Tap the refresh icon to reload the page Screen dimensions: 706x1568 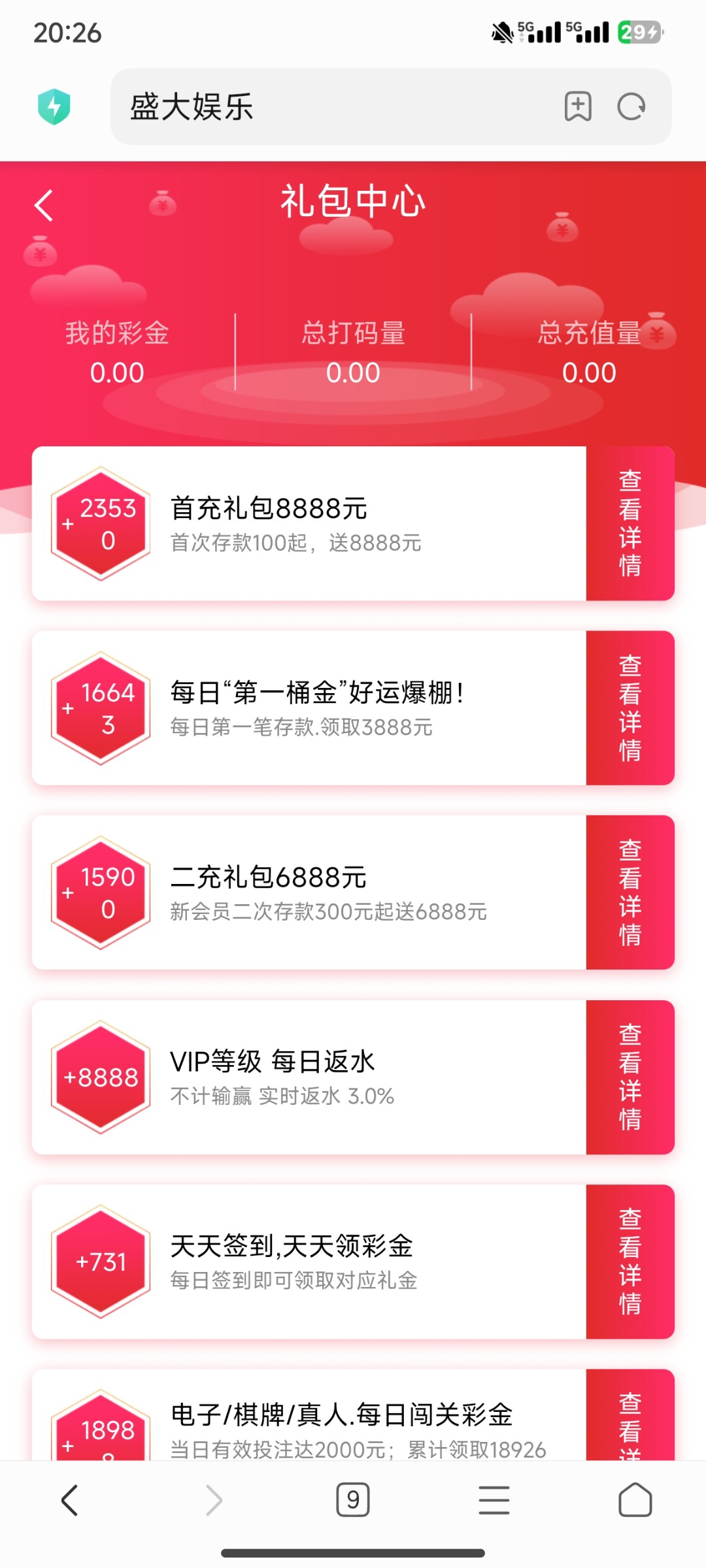[630, 107]
